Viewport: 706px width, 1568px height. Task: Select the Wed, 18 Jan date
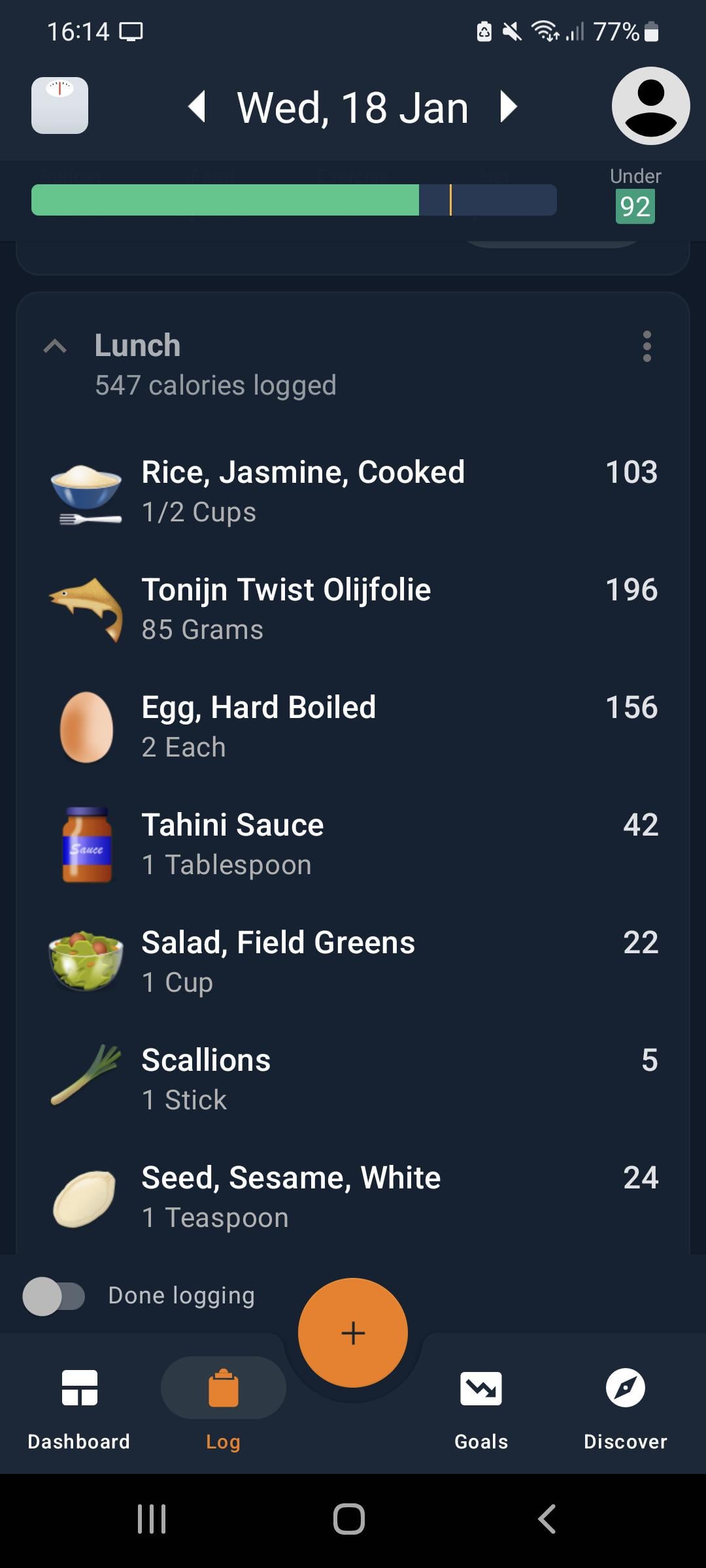click(353, 108)
